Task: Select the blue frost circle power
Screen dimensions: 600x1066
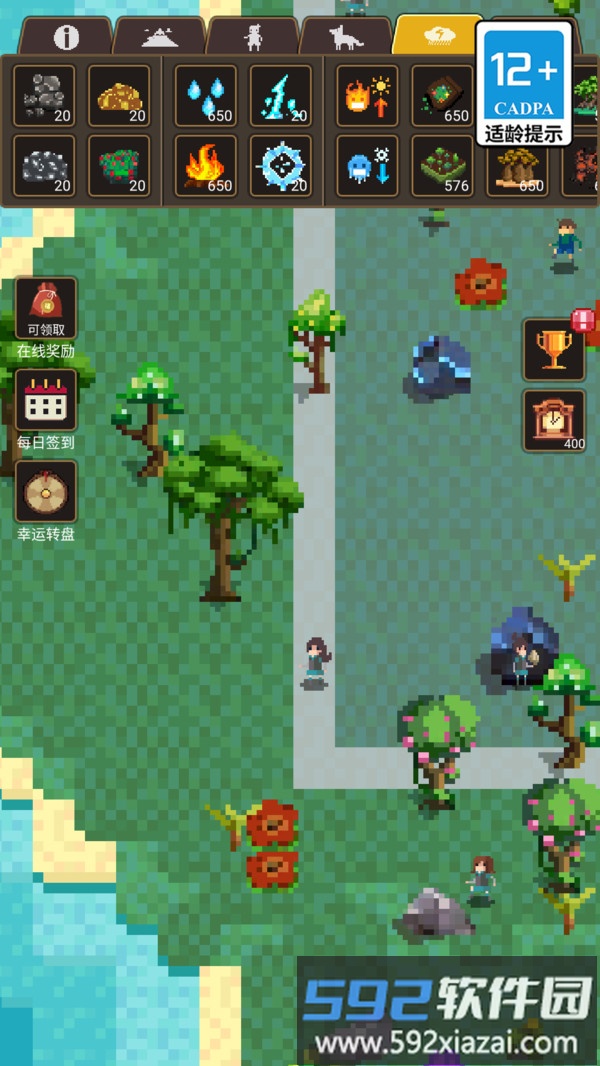Action: pos(281,166)
